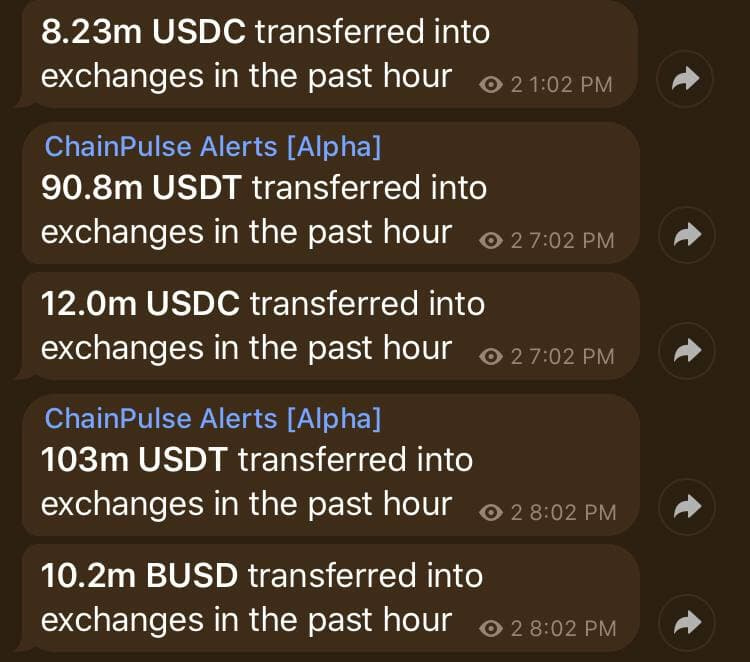Share the 90.8m USDT alert
This screenshot has height=662, width=750.
click(x=685, y=235)
